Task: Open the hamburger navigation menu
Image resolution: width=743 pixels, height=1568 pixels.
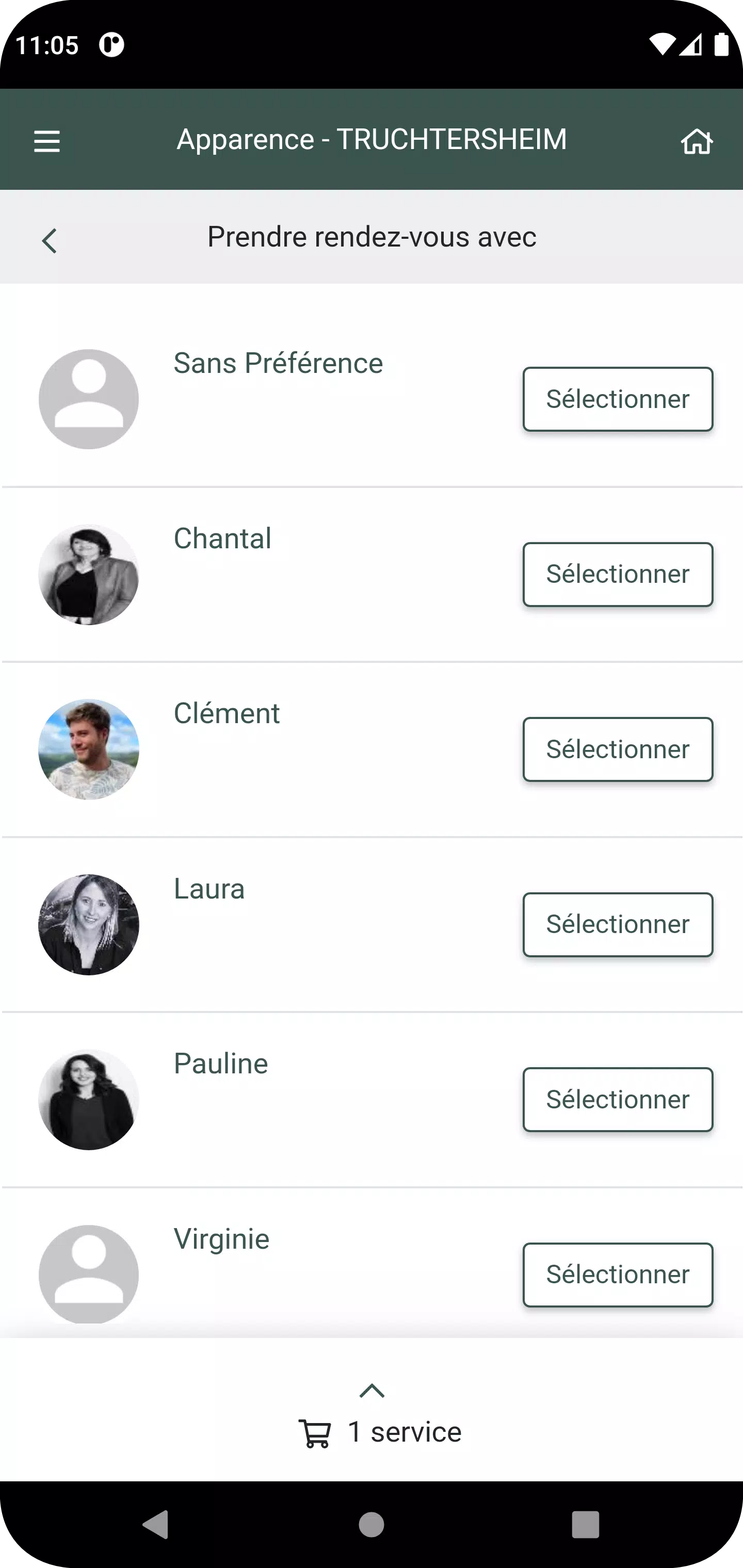Action: [46, 140]
